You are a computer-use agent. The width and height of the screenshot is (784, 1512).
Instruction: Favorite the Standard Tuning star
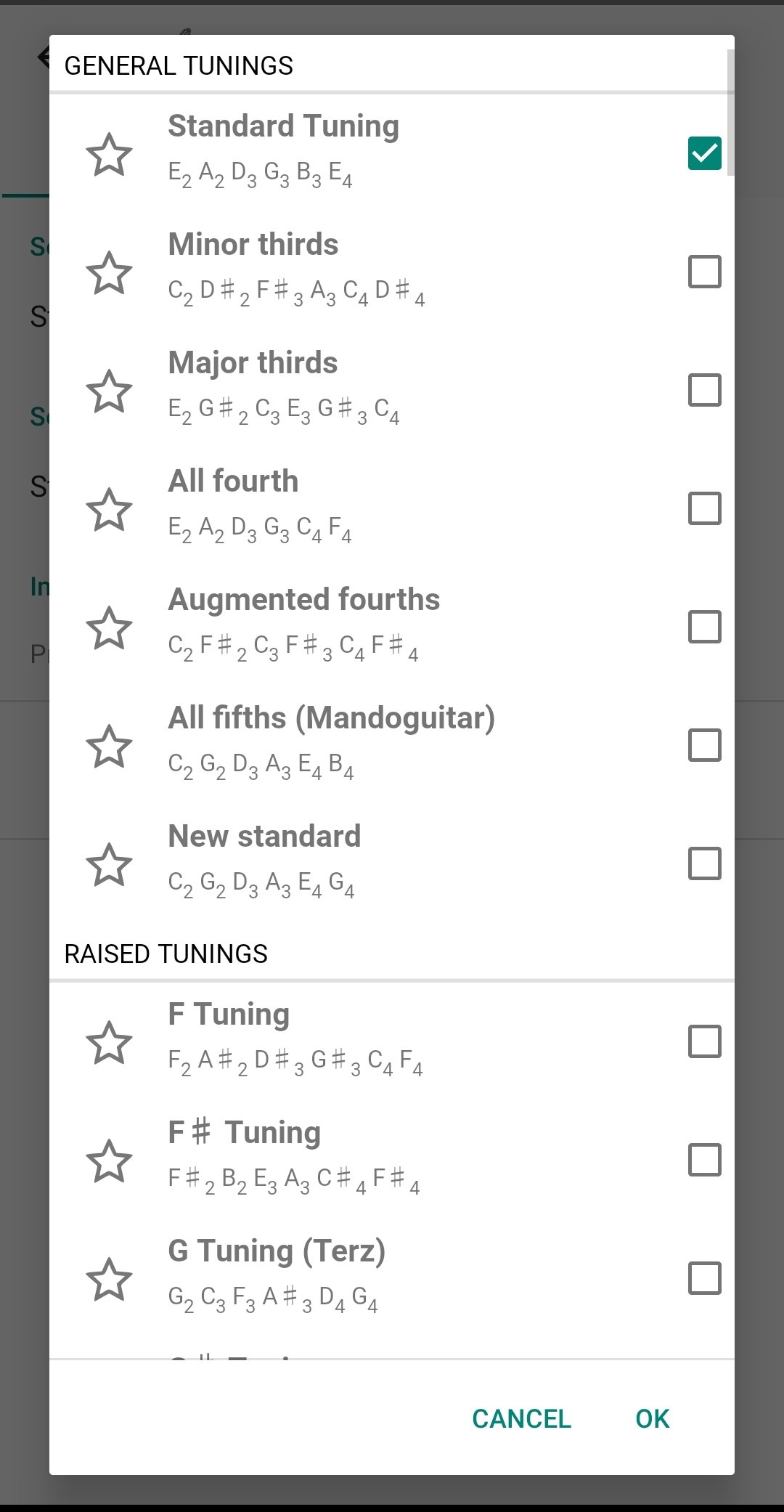tap(110, 153)
